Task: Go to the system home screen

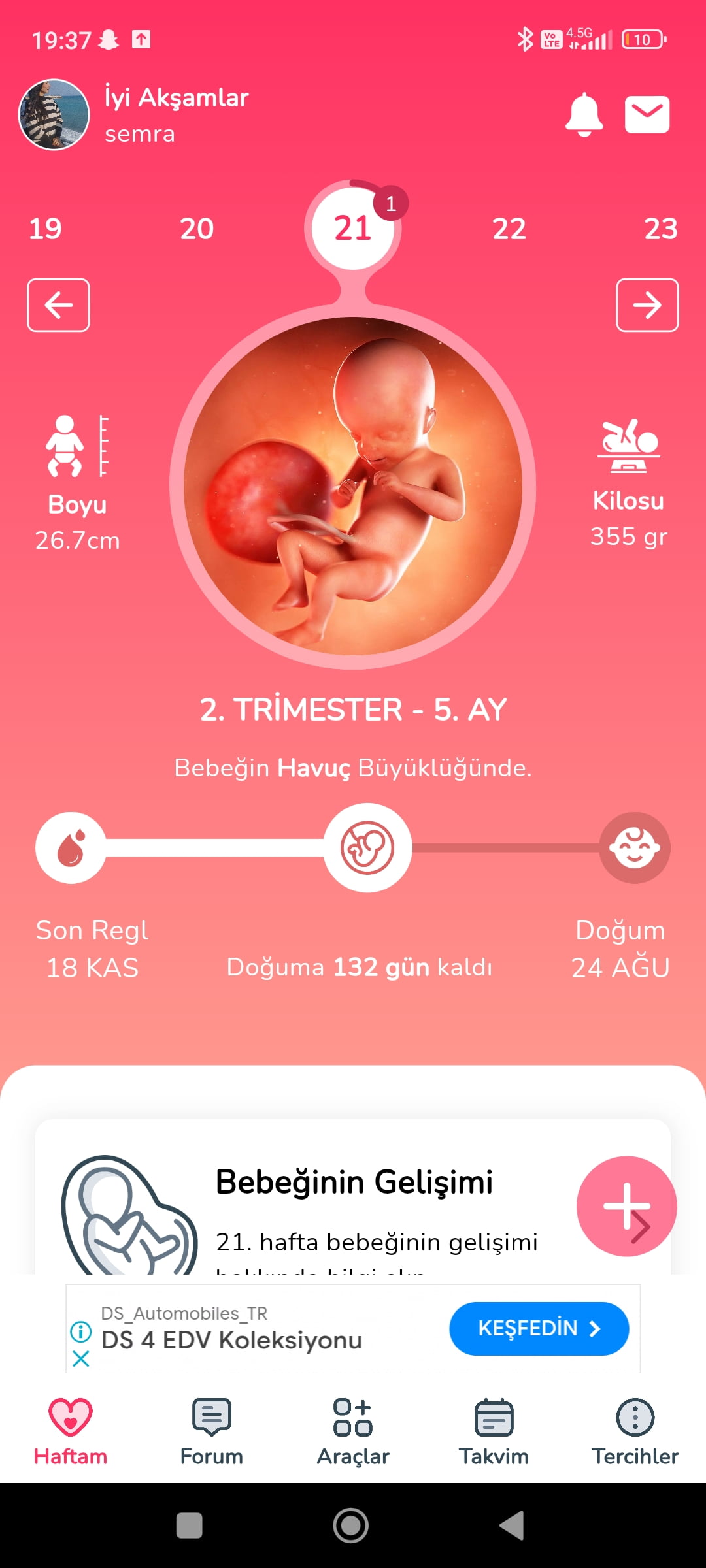Action: (351, 1526)
